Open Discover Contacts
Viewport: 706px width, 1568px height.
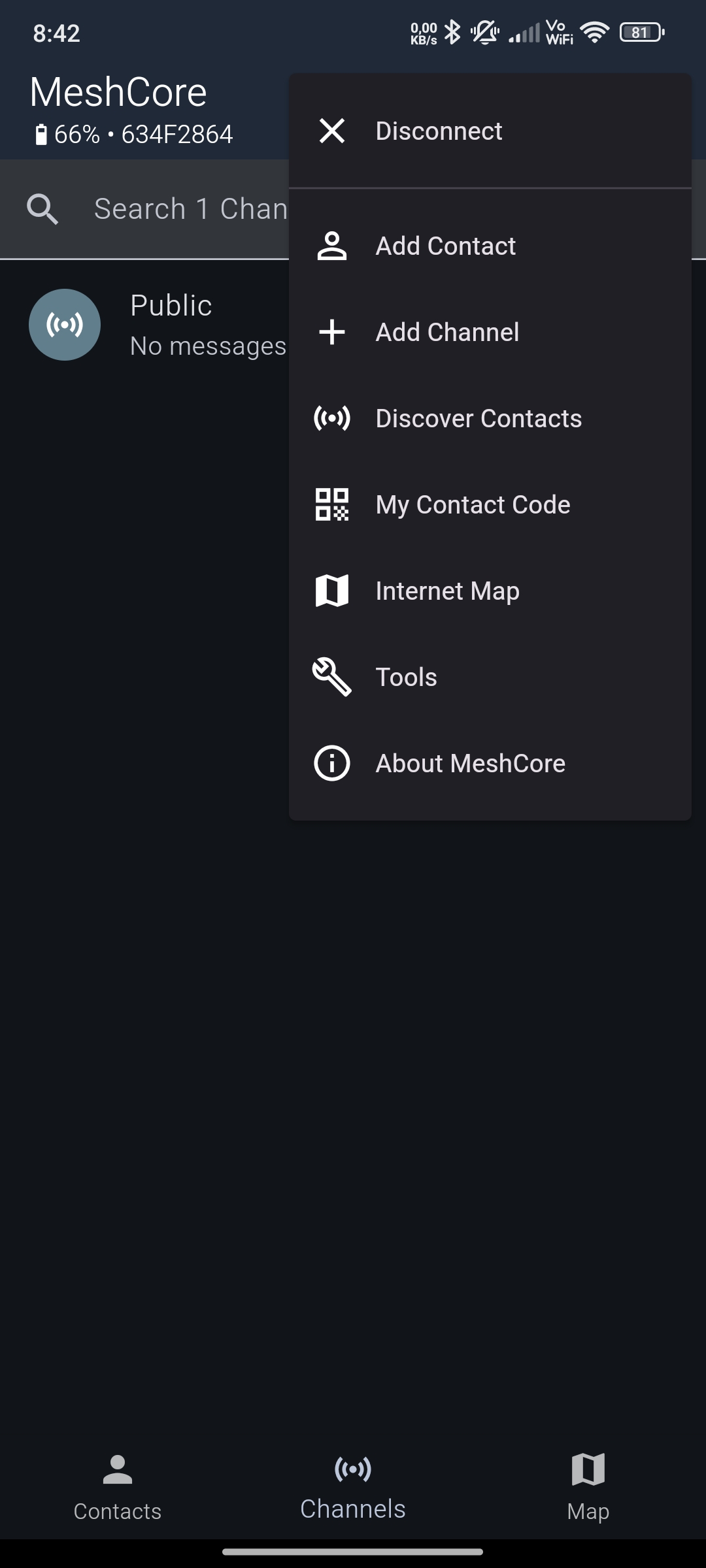[x=478, y=419]
